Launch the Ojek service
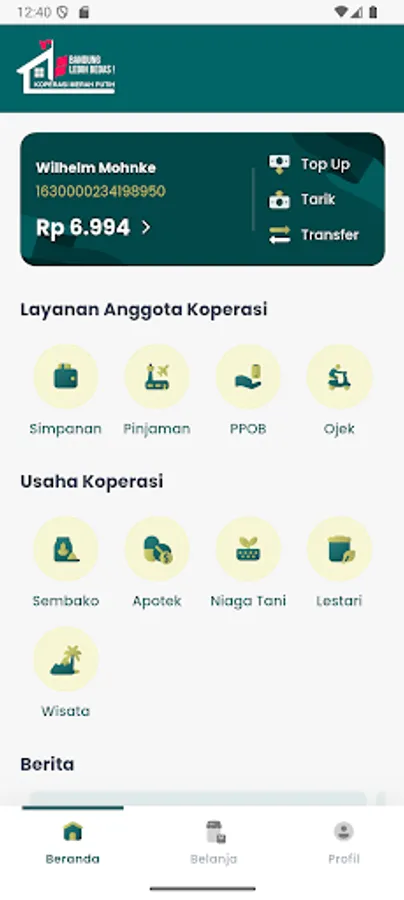Image resolution: width=404 pixels, height=900 pixels. coord(339,391)
